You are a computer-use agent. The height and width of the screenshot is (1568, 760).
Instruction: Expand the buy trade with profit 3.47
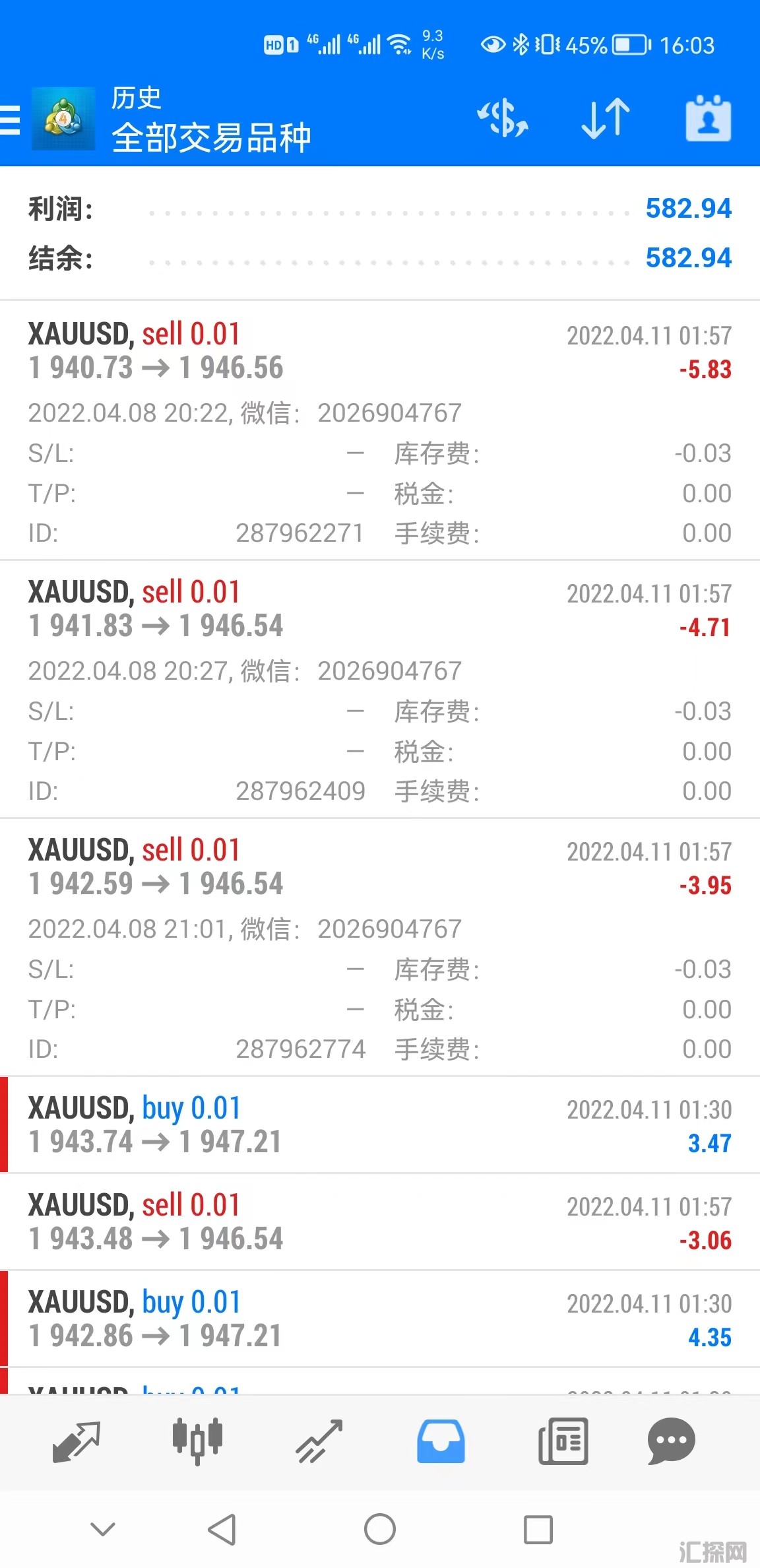[380, 1125]
